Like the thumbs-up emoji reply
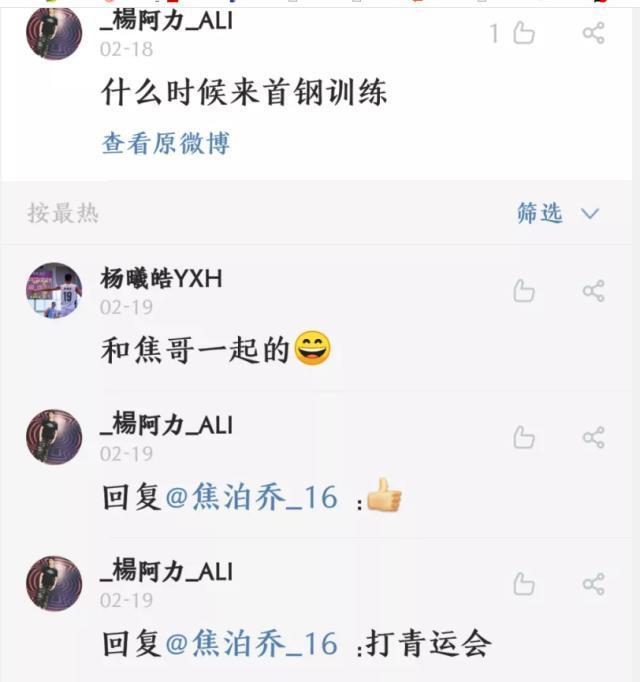The image size is (640, 682). pos(523,437)
